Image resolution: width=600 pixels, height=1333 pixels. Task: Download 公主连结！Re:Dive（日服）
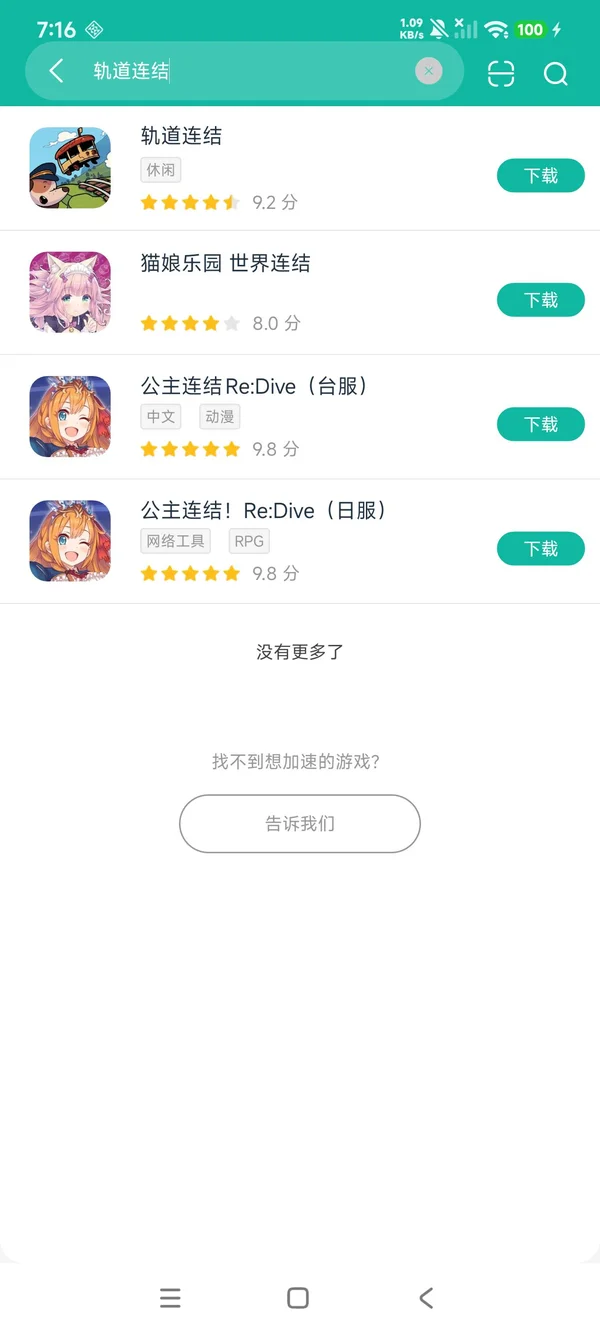pos(540,549)
